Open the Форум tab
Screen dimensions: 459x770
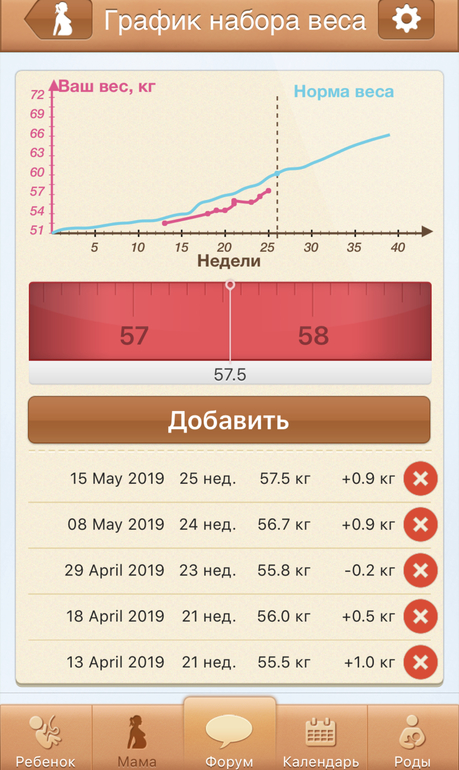[x=229, y=734]
